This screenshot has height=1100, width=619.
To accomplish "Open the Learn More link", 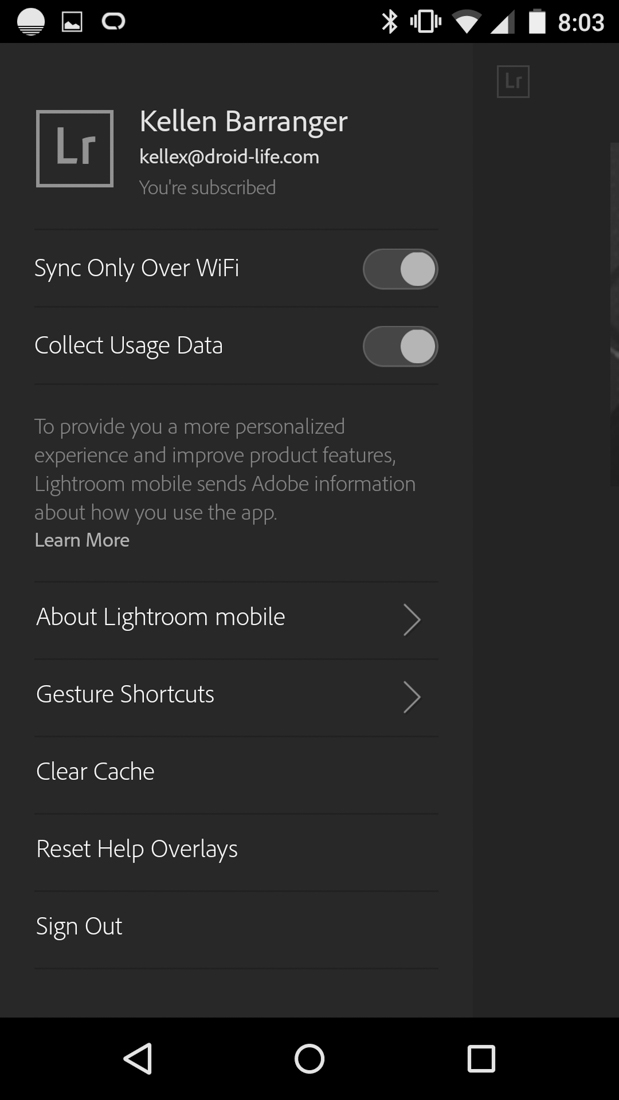I will coord(82,540).
